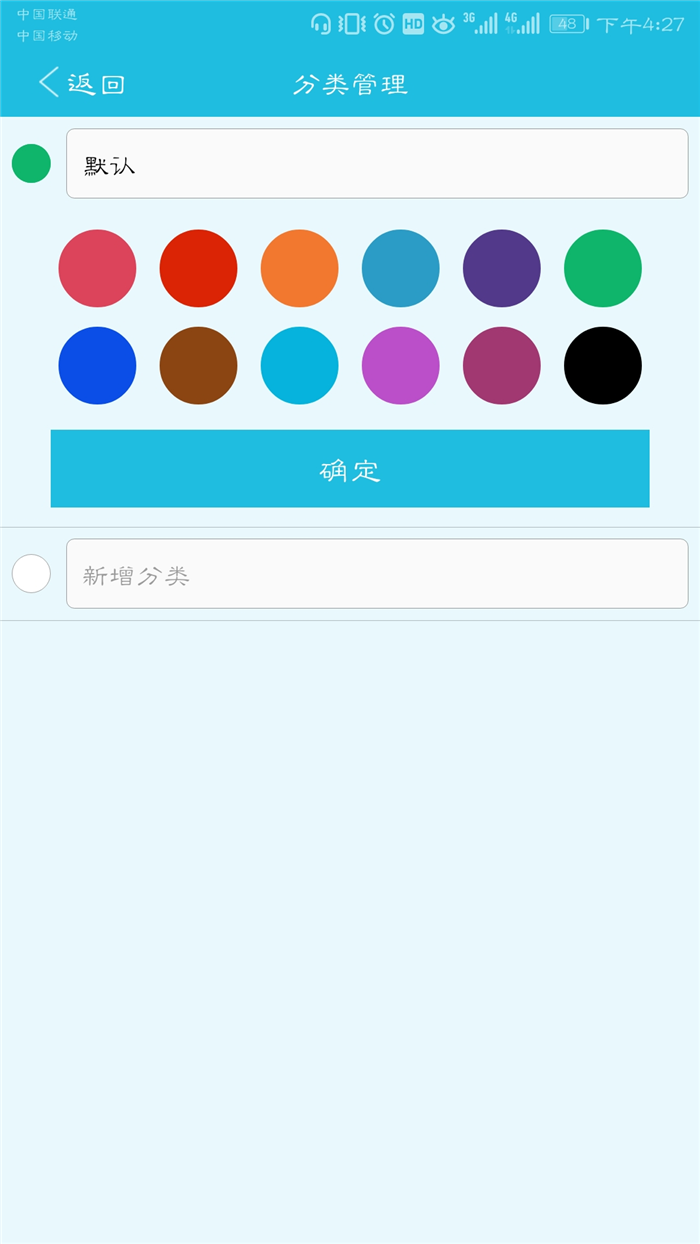Screen dimensions: 700x1244
Task: Select the pink-red color swatch
Action: pyautogui.click(x=97, y=268)
